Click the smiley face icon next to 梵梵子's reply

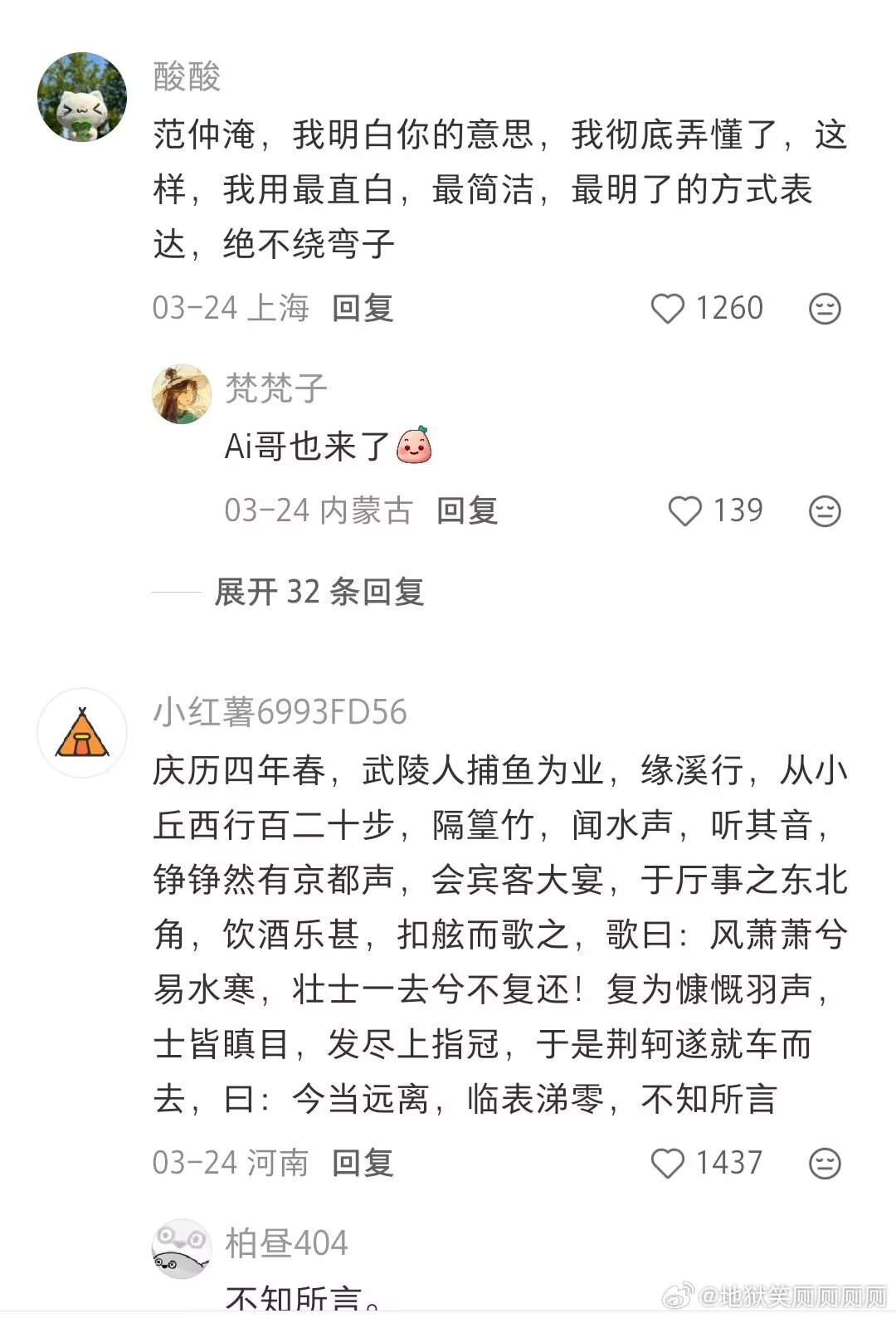[823, 512]
